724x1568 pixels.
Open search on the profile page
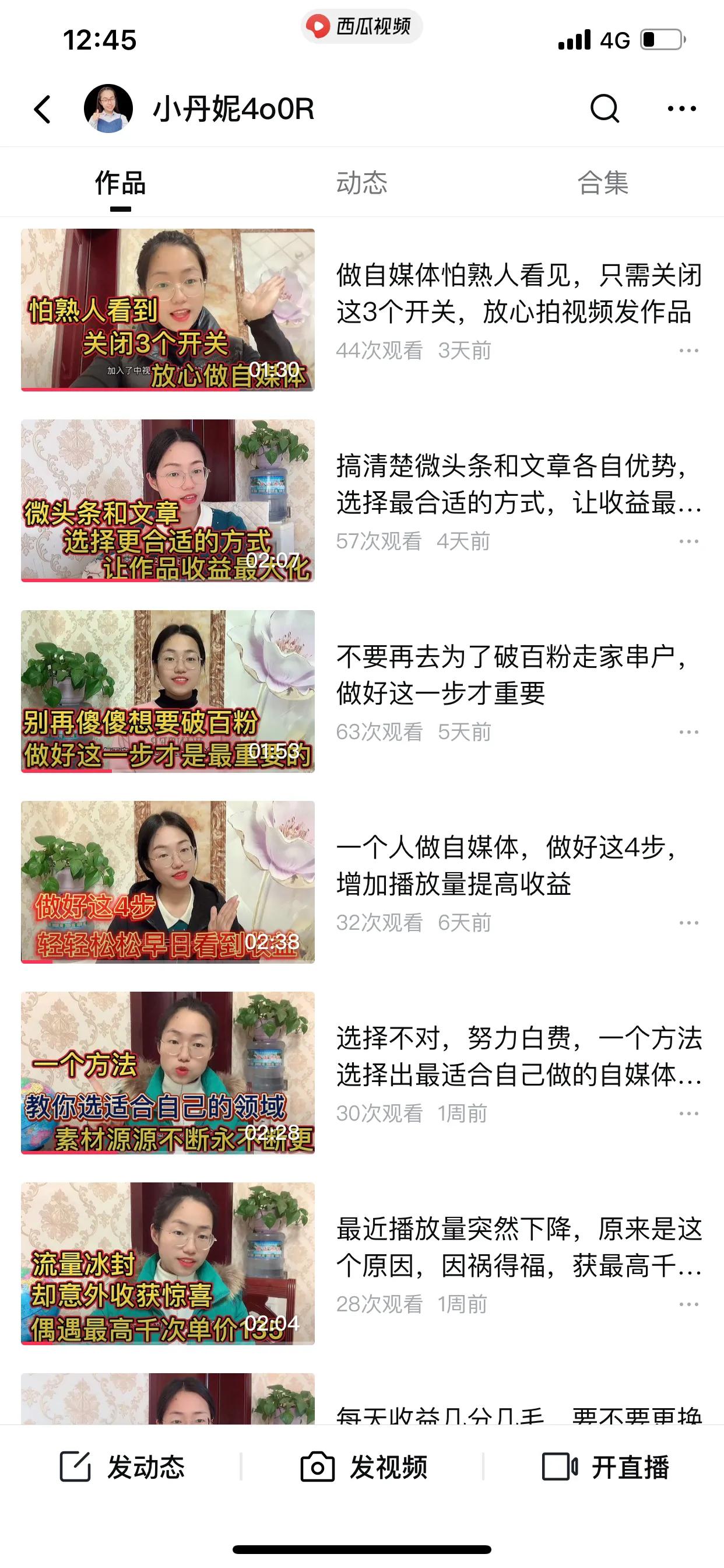tap(604, 108)
